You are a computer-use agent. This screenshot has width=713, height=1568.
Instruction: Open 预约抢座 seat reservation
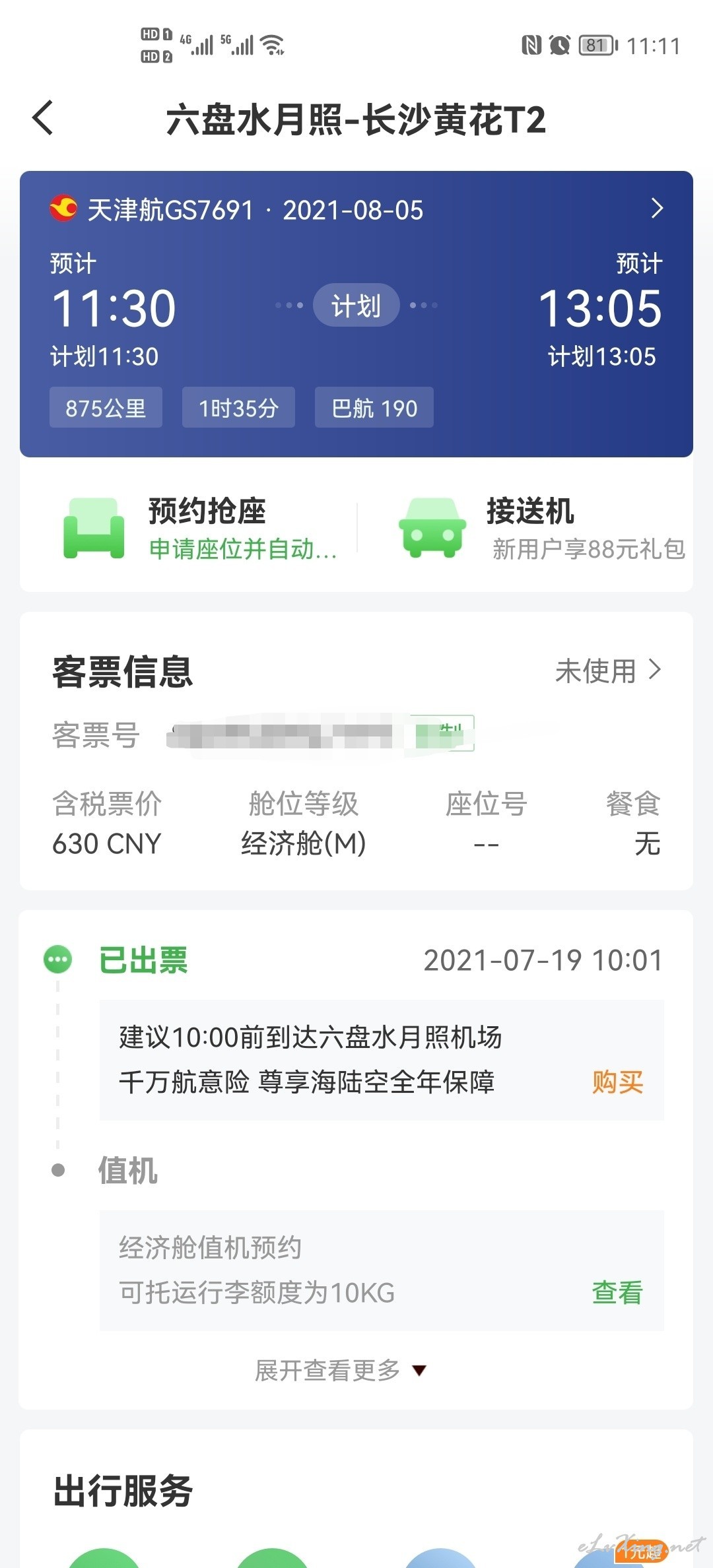tap(198, 528)
